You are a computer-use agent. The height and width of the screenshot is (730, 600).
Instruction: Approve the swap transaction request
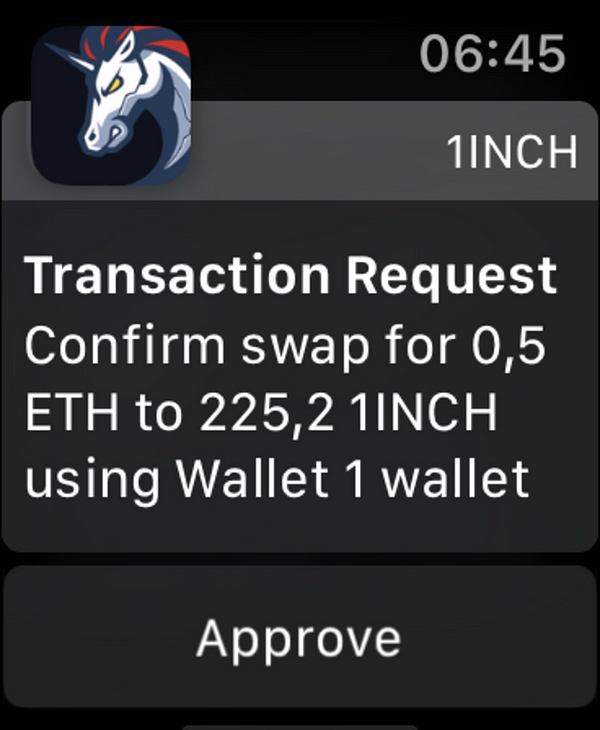tap(299, 637)
